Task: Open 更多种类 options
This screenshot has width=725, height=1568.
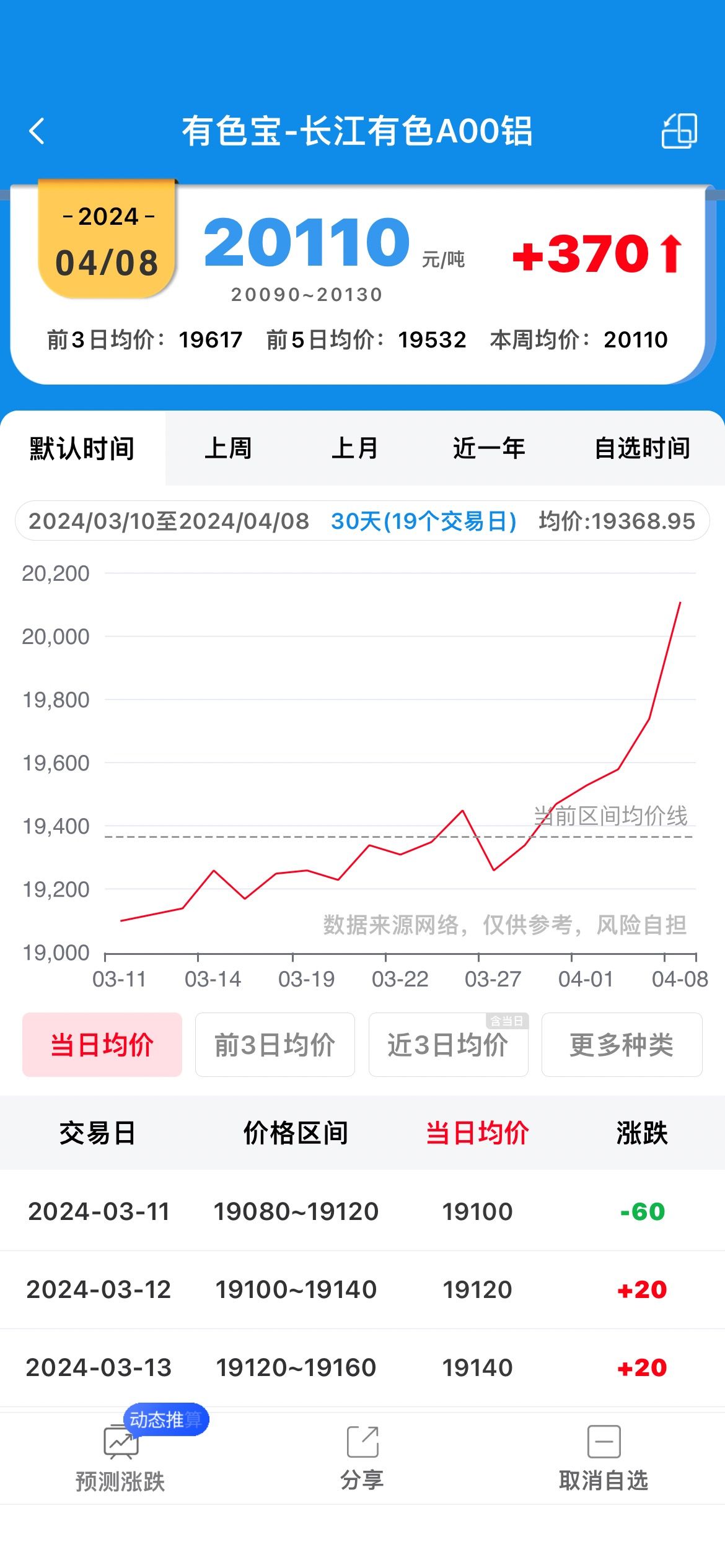Action: [622, 1045]
